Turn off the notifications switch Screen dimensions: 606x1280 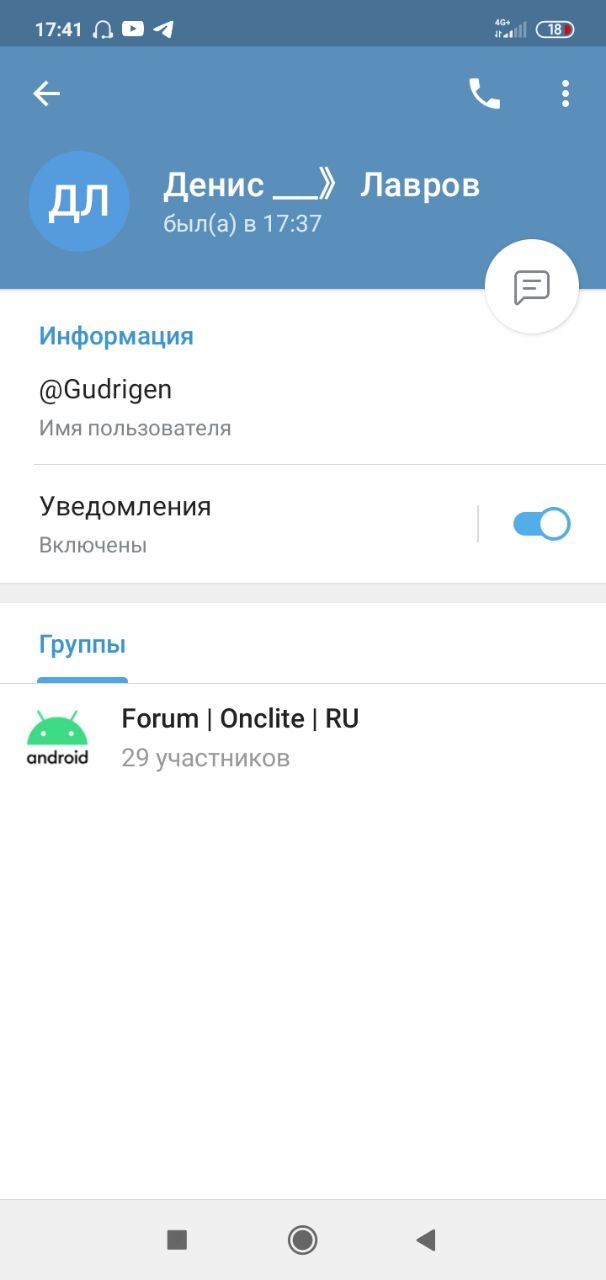coord(541,524)
